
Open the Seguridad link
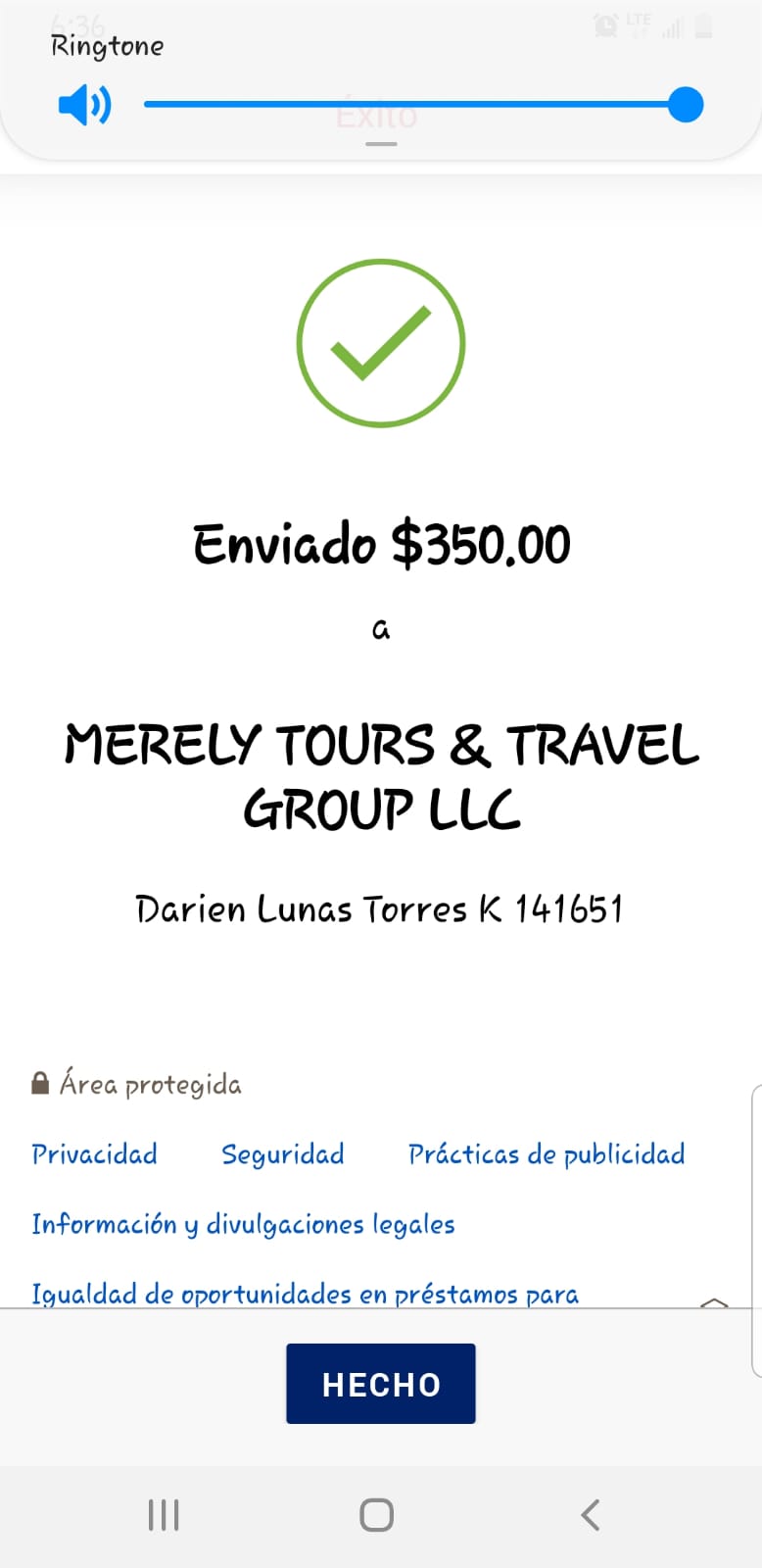coord(283,1154)
